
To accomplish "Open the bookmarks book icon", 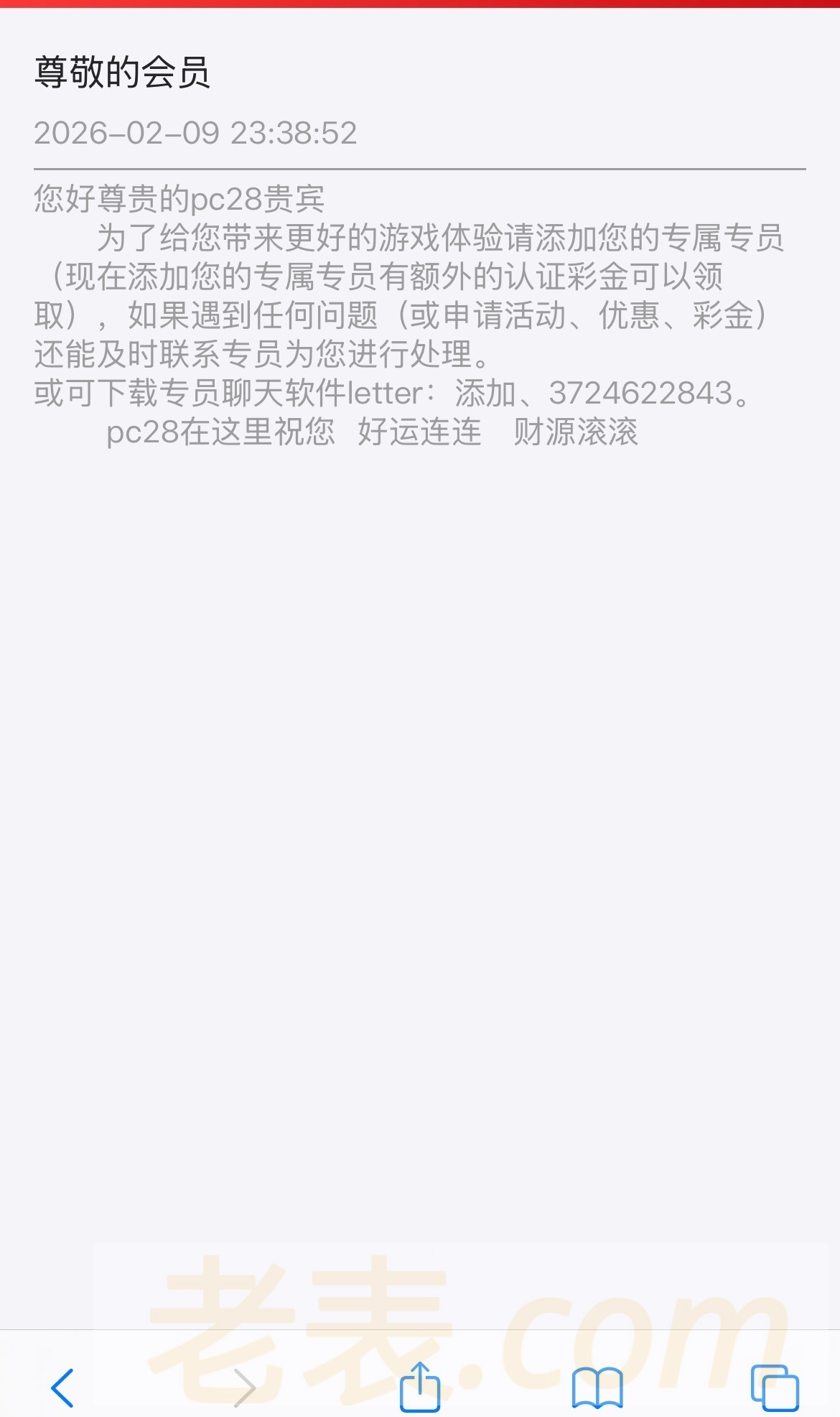I will click(x=597, y=1388).
